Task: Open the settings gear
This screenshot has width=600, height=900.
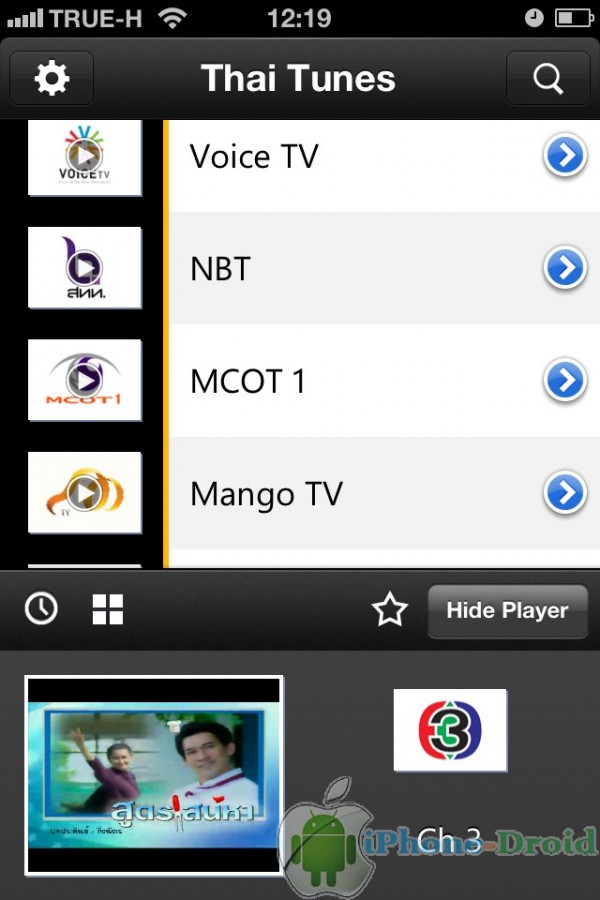Action: 51,79
